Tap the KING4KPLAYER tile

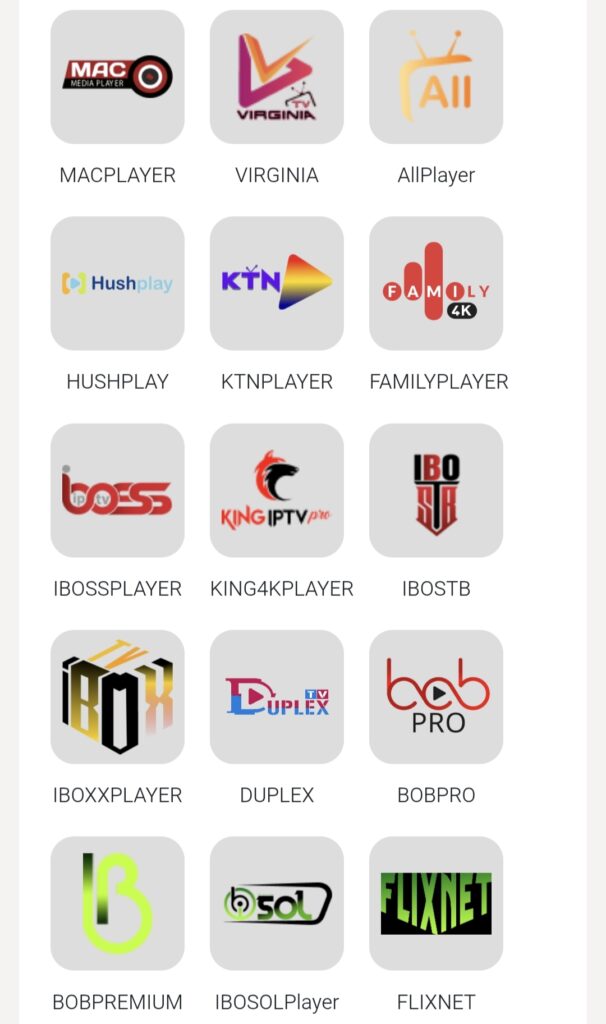click(x=276, y=490)
